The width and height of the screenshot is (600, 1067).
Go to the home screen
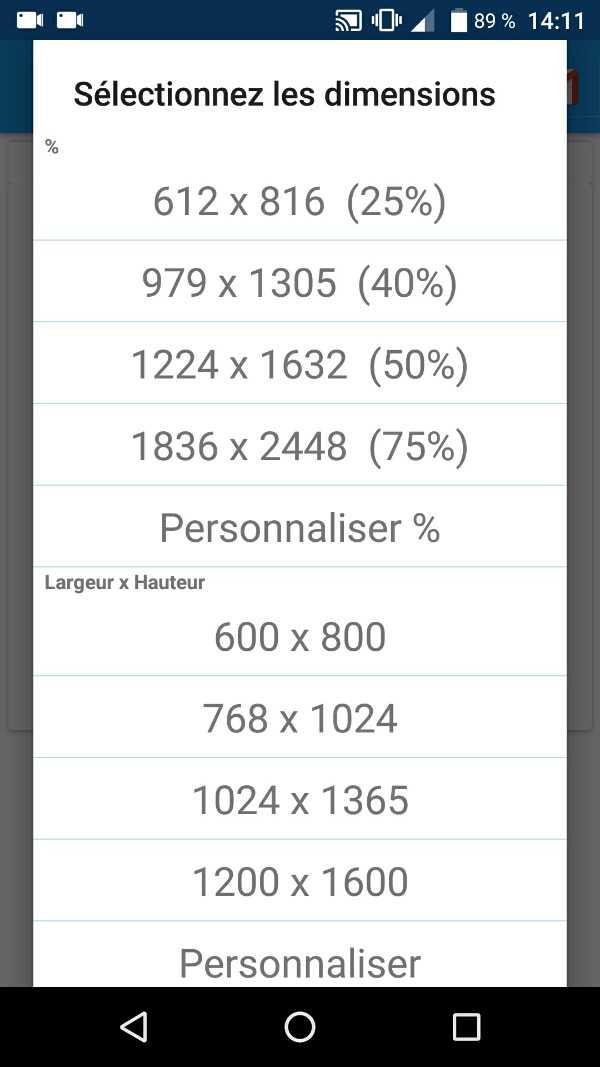tap(300, 1026)
